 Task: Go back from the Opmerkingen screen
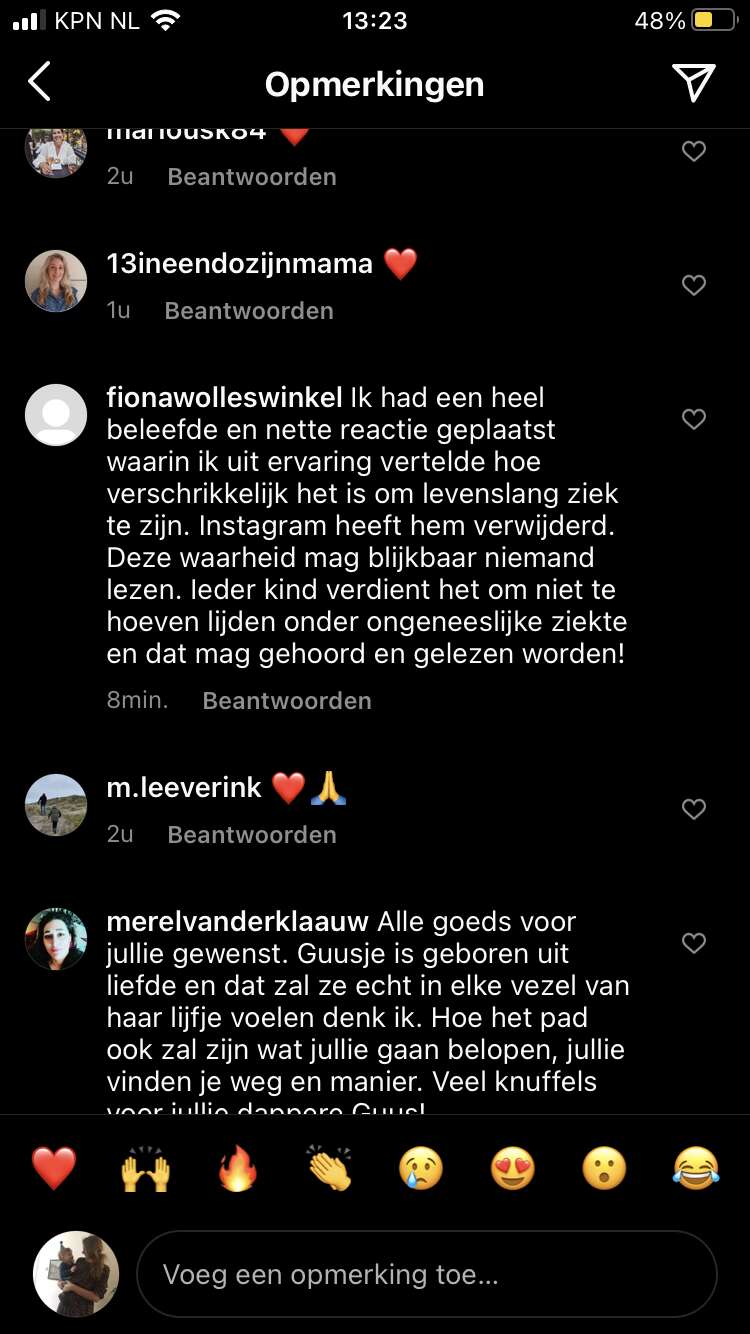[x=39, y=83]
